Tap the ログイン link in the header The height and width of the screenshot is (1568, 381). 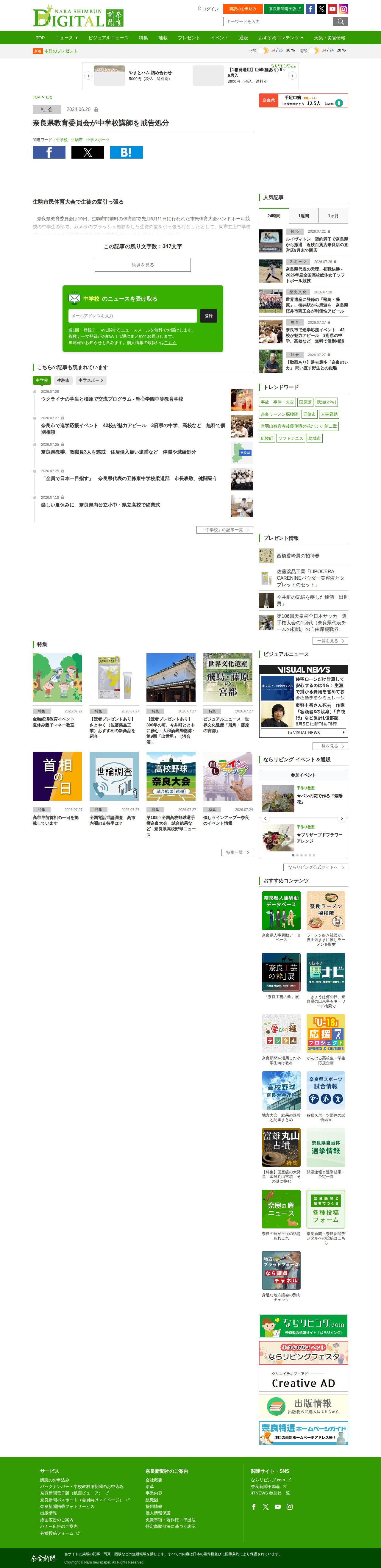click(x=208, y=9)
